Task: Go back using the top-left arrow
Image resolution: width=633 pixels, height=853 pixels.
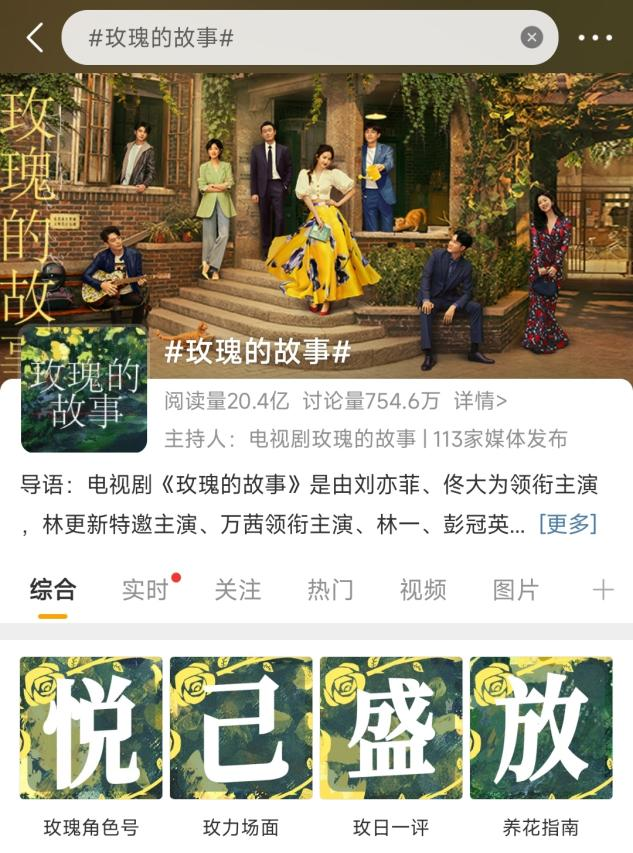Action: coord(35,38)
